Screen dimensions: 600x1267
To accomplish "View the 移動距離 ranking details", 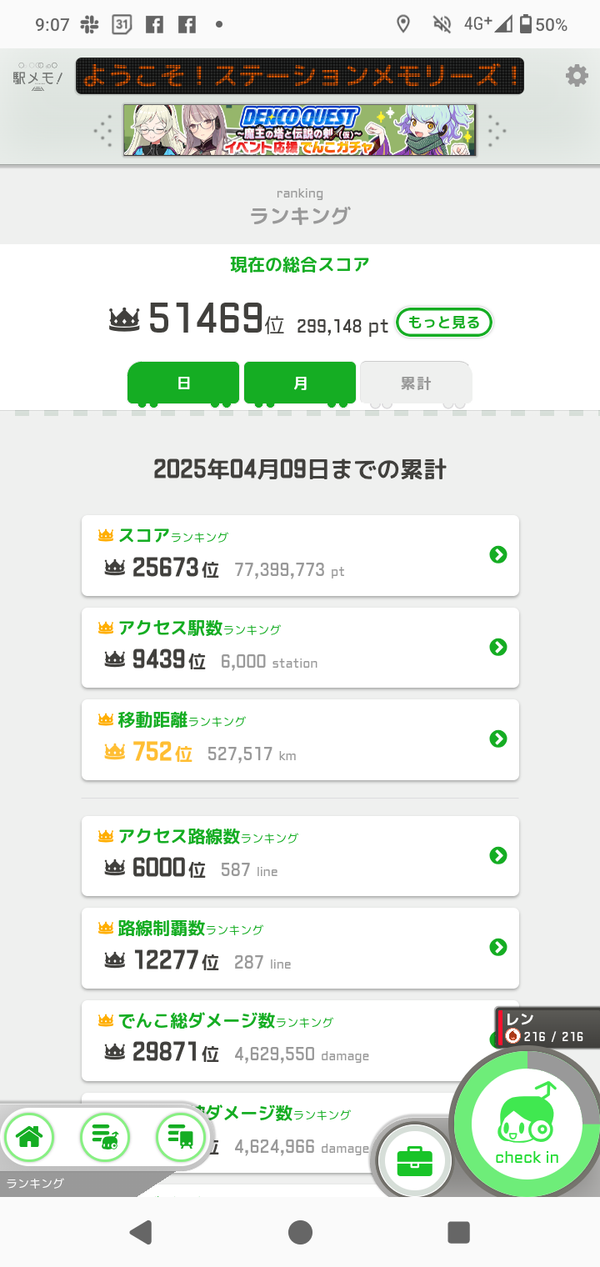I will pyautogui.click(x=300, y=739).
